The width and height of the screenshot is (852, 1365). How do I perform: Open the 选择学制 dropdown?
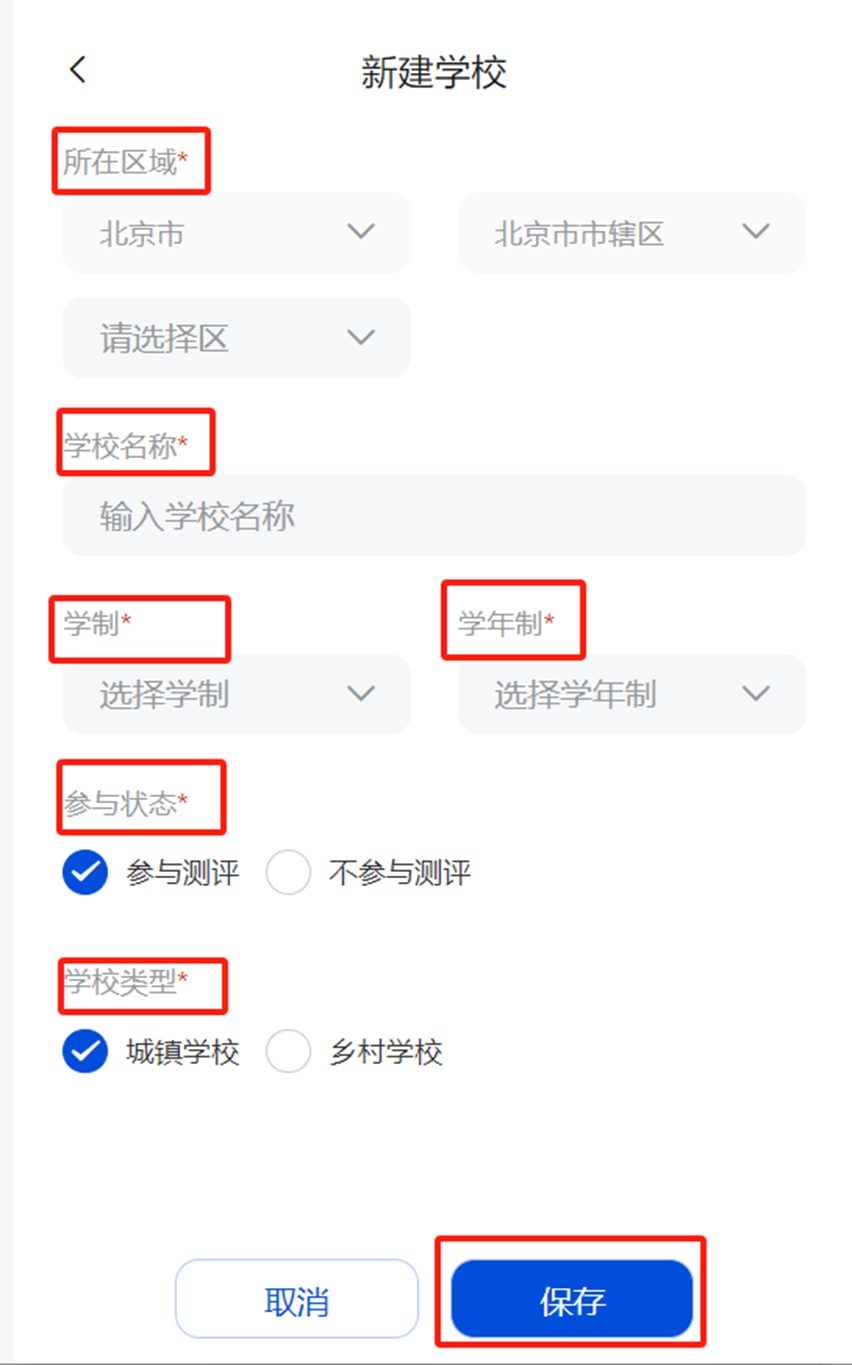(237, 694)
